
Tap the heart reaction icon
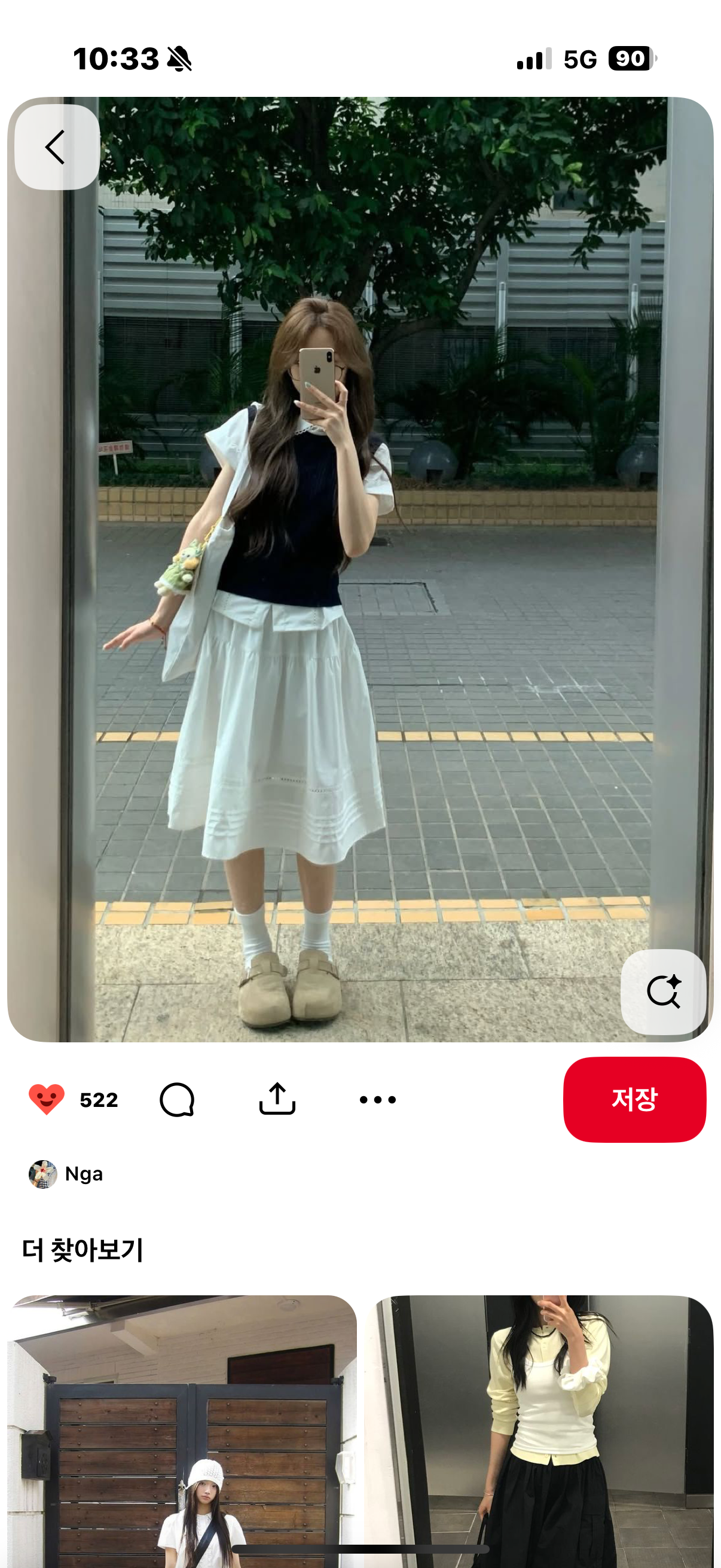click(x=46, y=1099)
